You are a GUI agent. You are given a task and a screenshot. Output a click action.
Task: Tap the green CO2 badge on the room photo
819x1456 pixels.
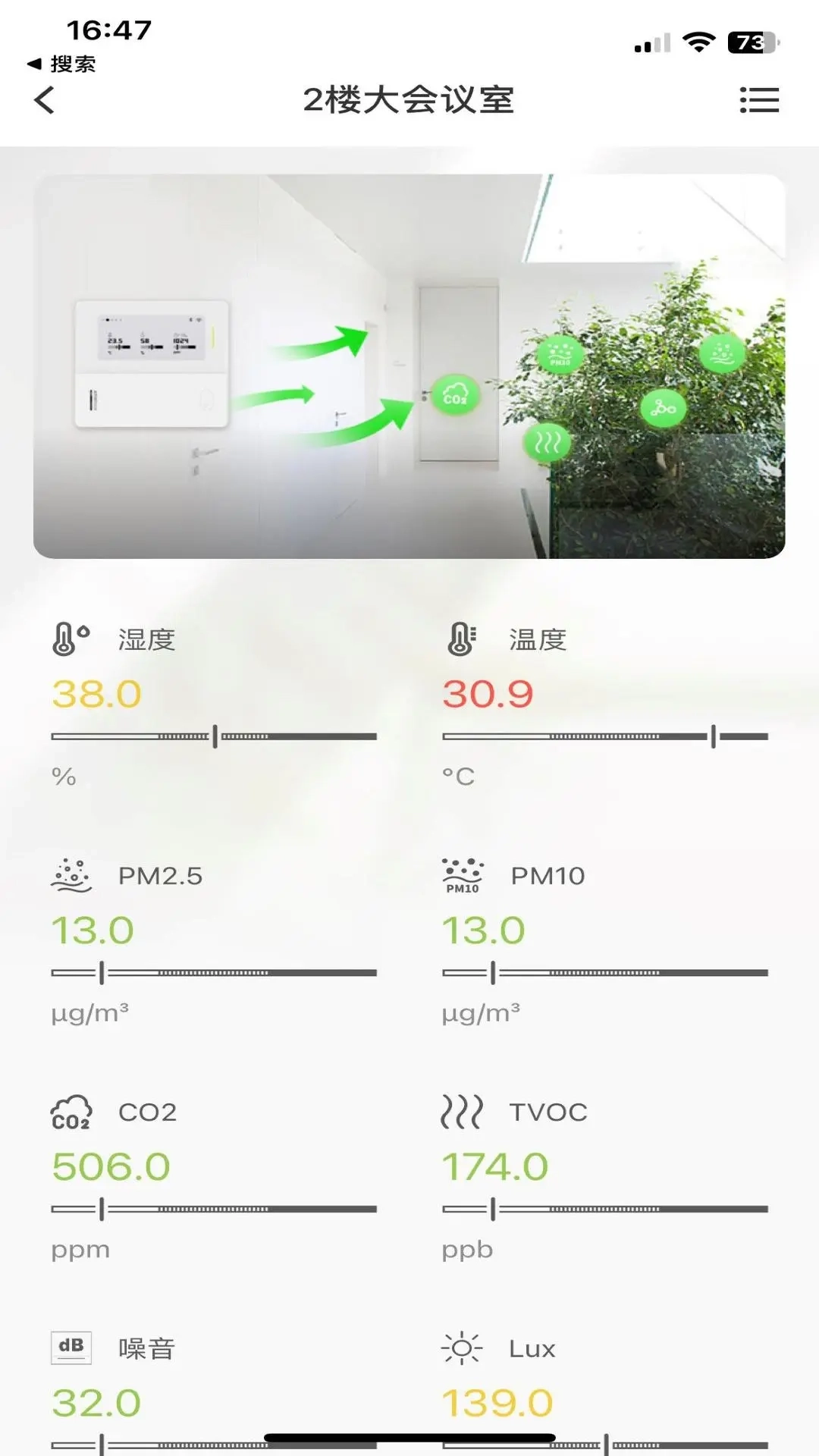coord(453,395)
